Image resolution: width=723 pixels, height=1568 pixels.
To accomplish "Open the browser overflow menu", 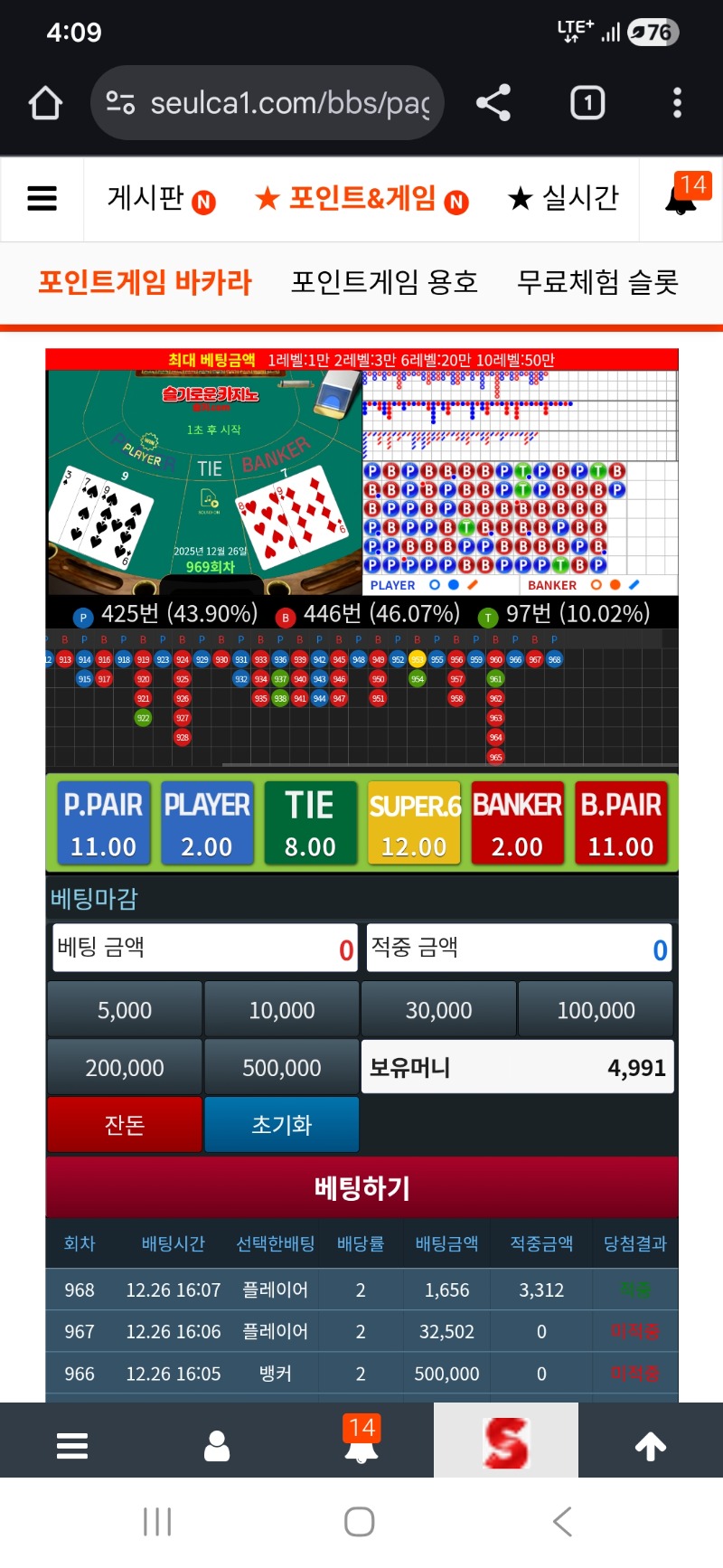I will tap(677, 103).
